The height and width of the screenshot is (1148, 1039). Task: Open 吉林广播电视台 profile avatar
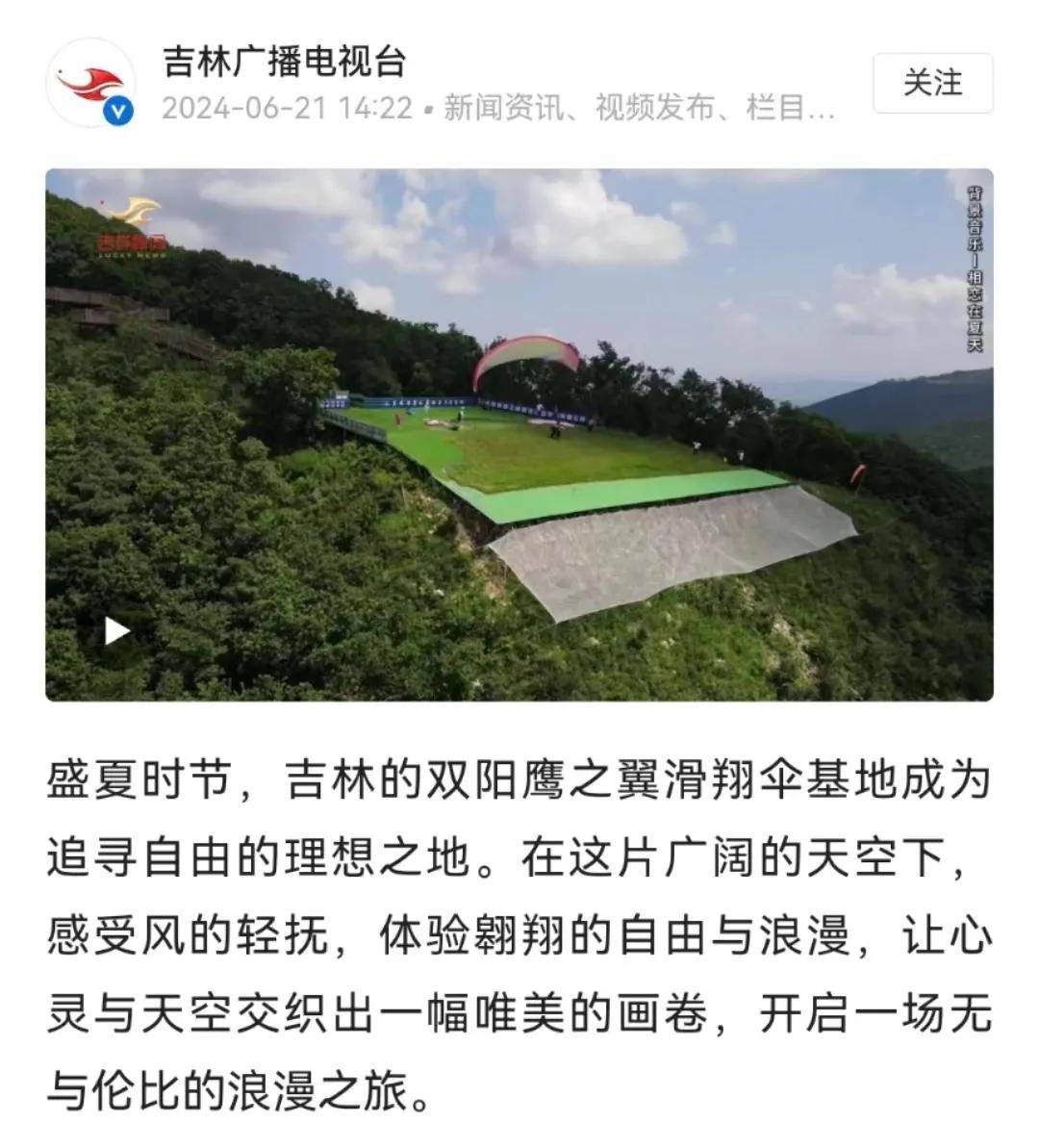[90, 84]
